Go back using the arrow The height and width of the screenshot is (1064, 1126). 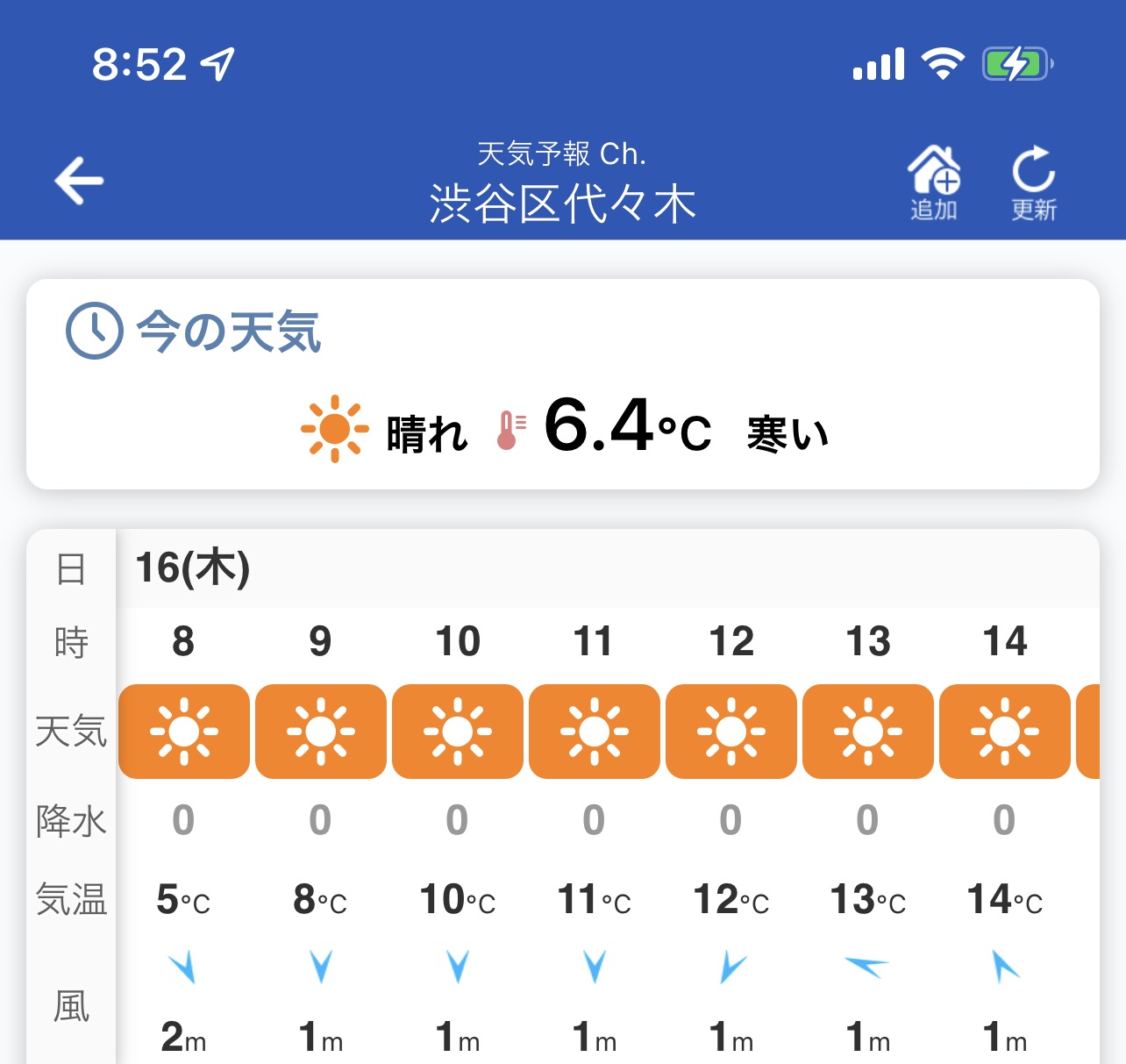(x=79, y=181)
